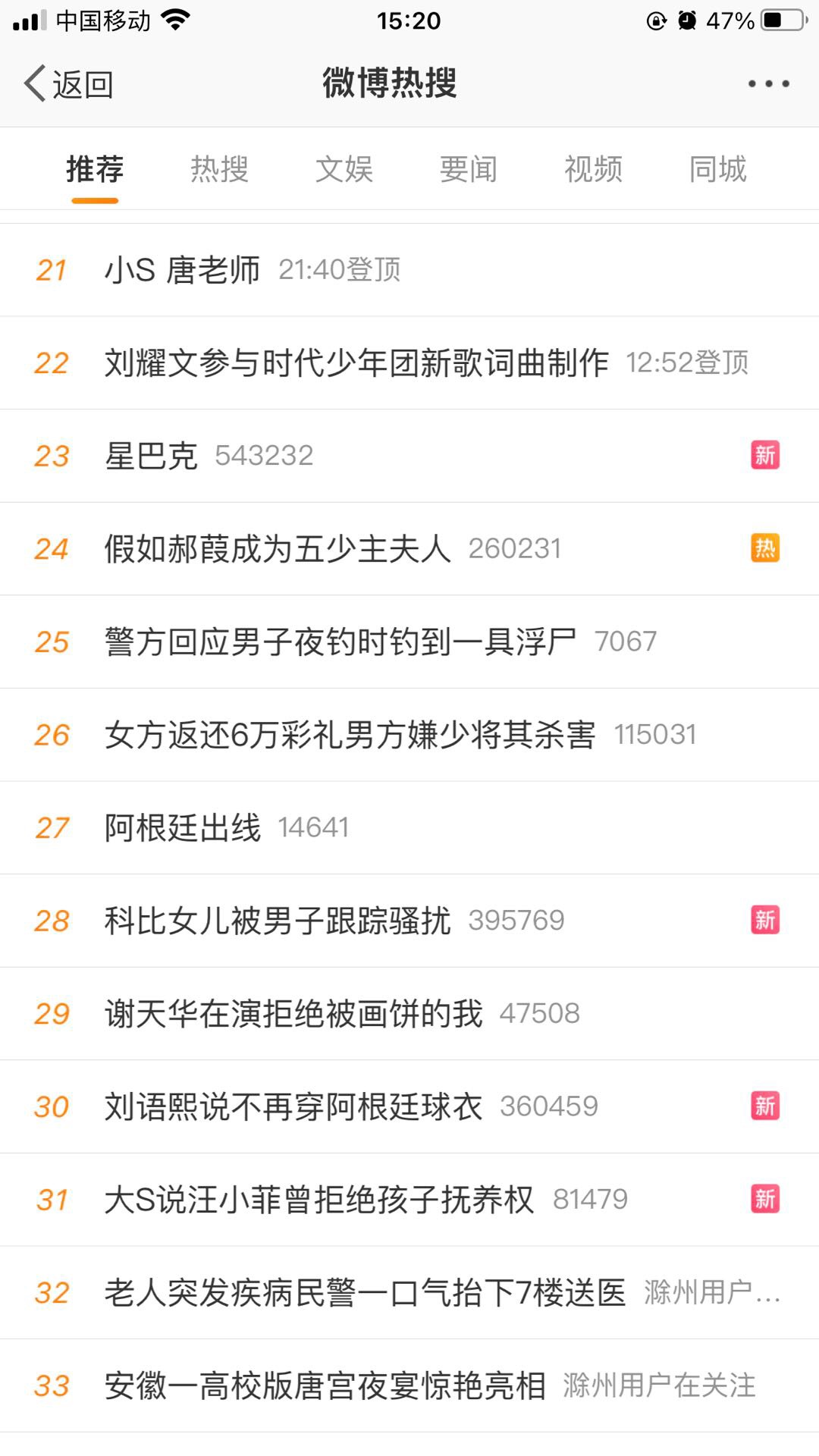This screenshot has height=1456, width=819.
Task: Switch to the 热搜 tab
Action: click(219, 168)
